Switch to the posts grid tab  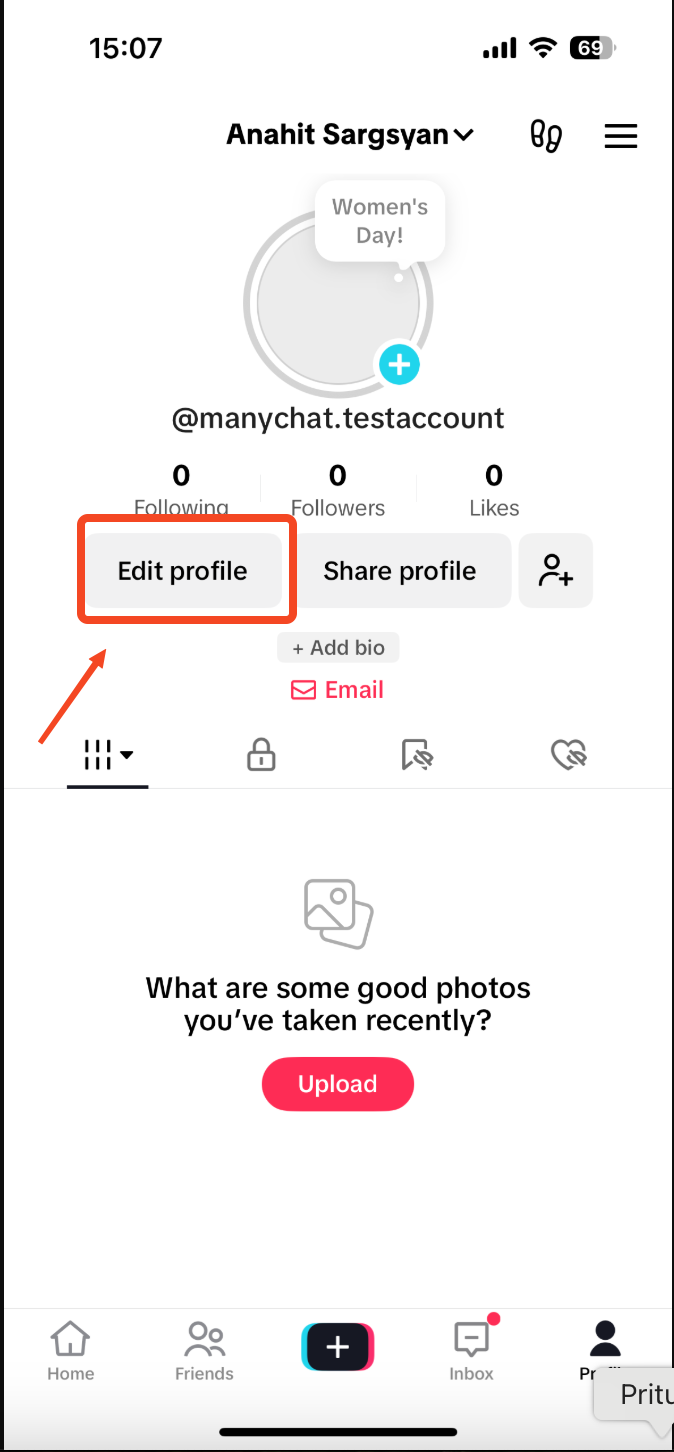click(108, 756)
